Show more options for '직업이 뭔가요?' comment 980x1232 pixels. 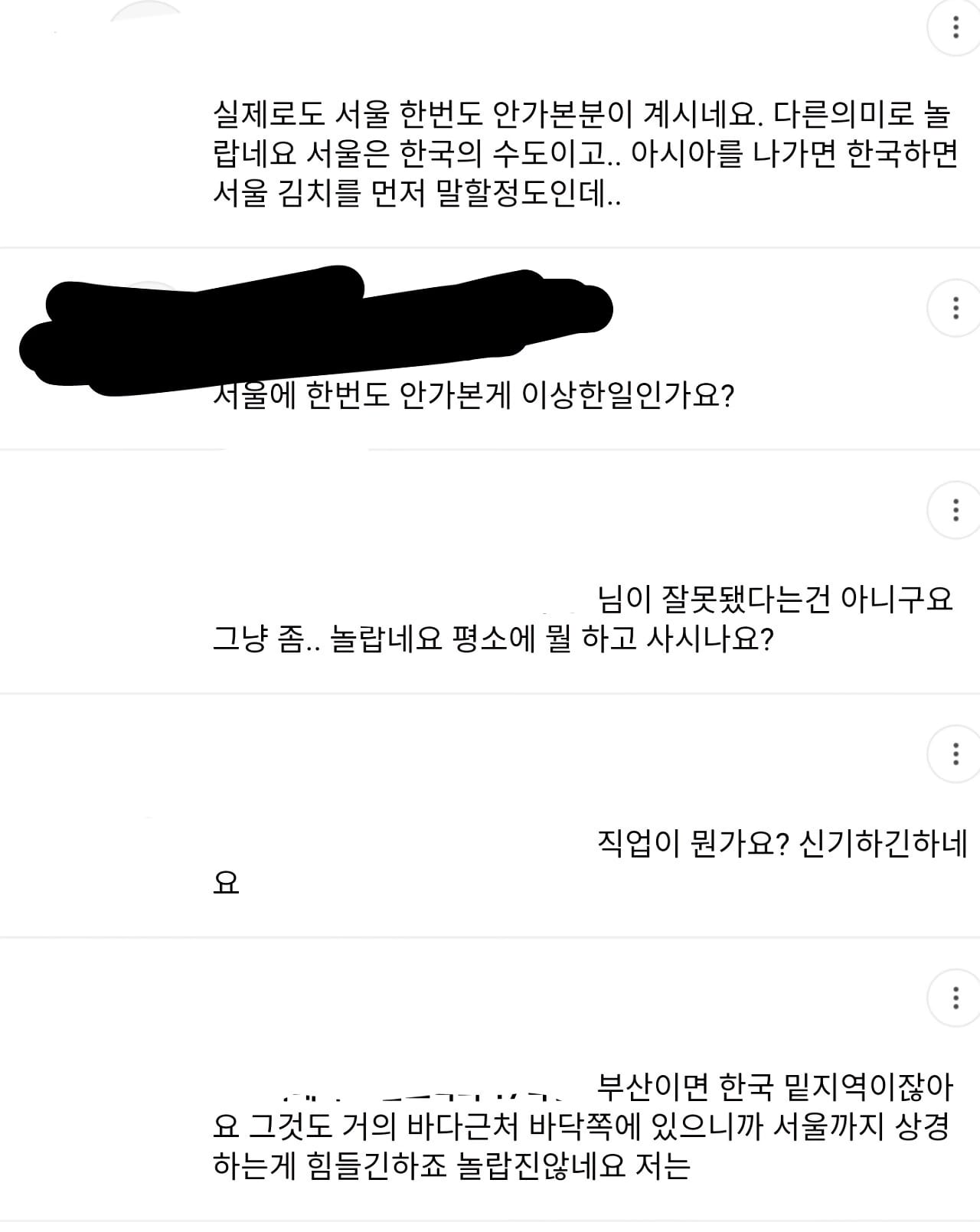pos(955,754)
